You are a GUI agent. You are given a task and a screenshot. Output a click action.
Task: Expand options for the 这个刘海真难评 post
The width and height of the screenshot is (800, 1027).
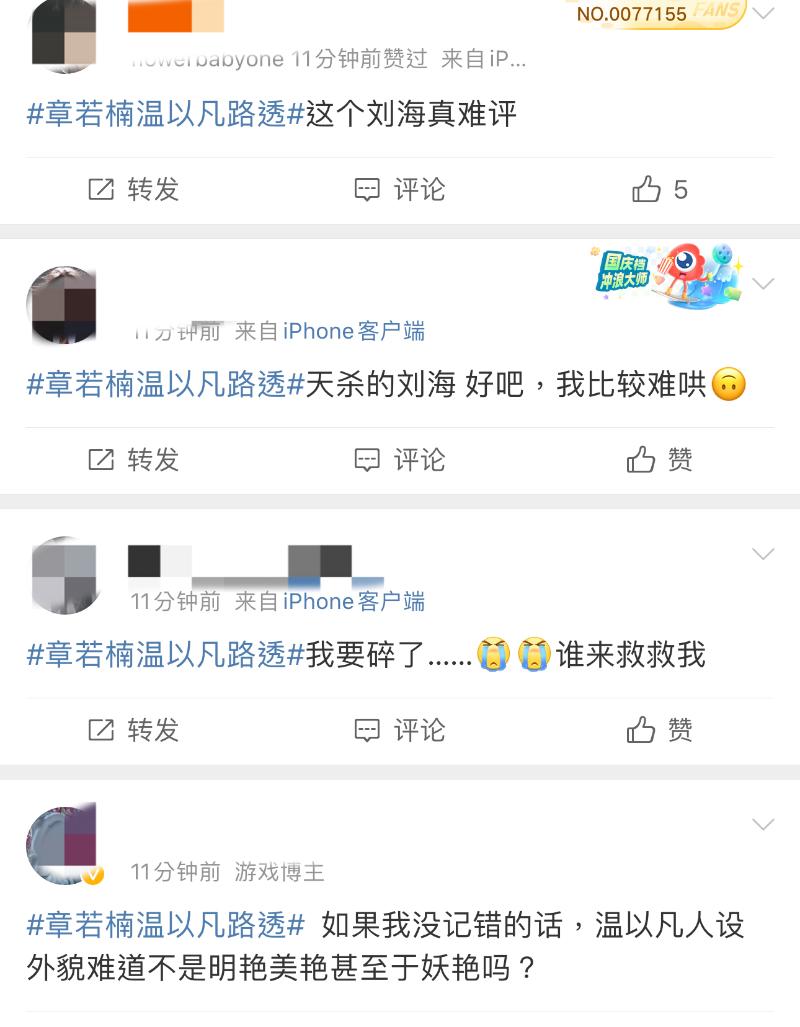pos(763,14)
